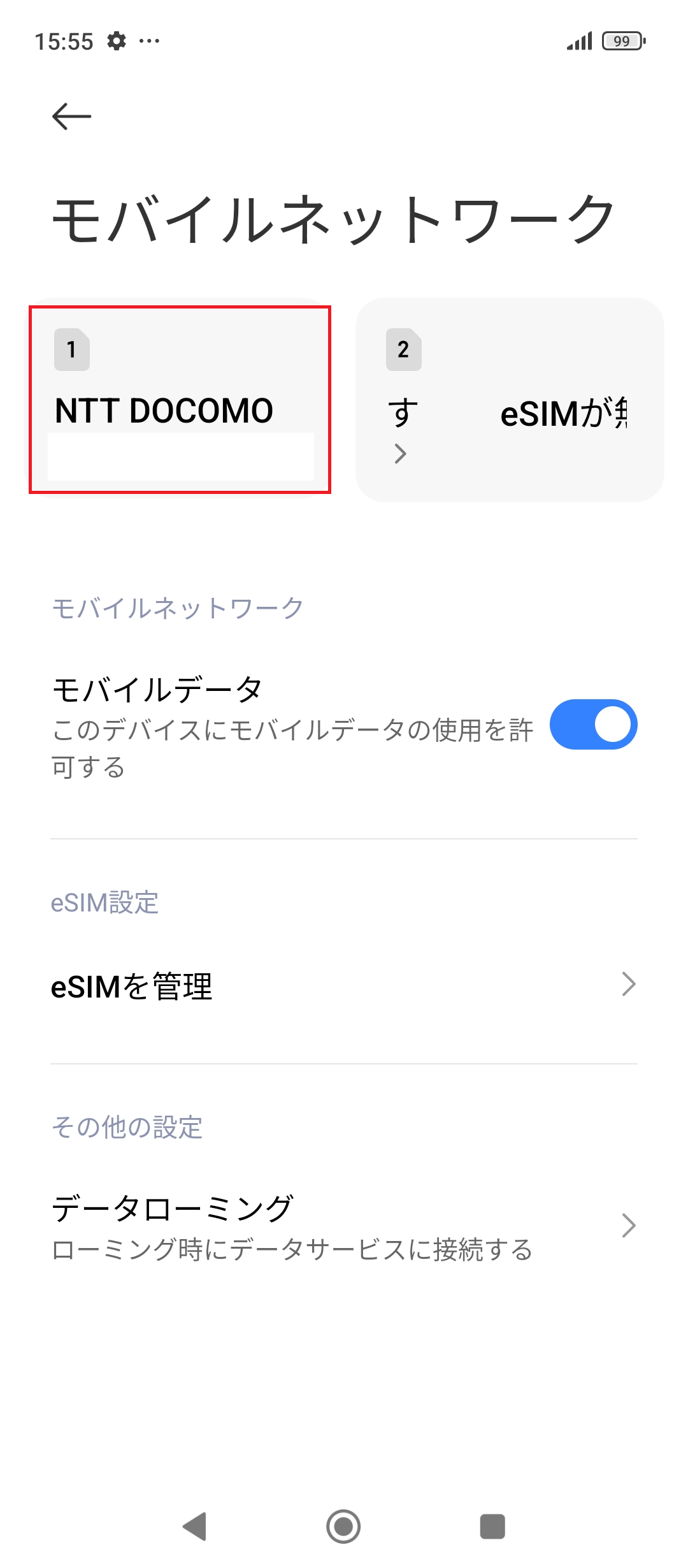Tap the highlighted NTT DOCOMO card

[x=179, y=398]
